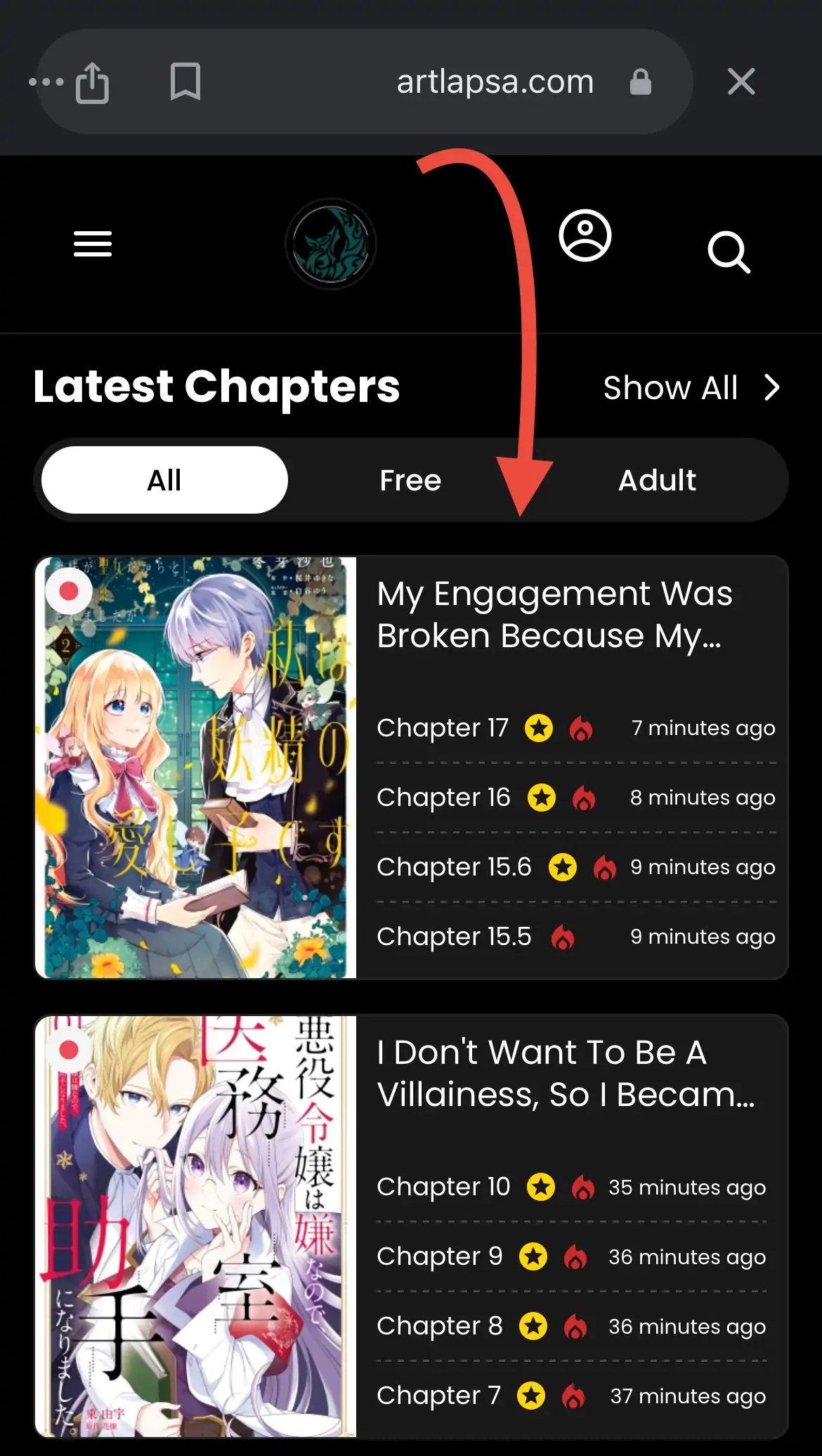Tap the artlapsa.com address bar
Screen dimensions: 822x1456
(495, 82)
